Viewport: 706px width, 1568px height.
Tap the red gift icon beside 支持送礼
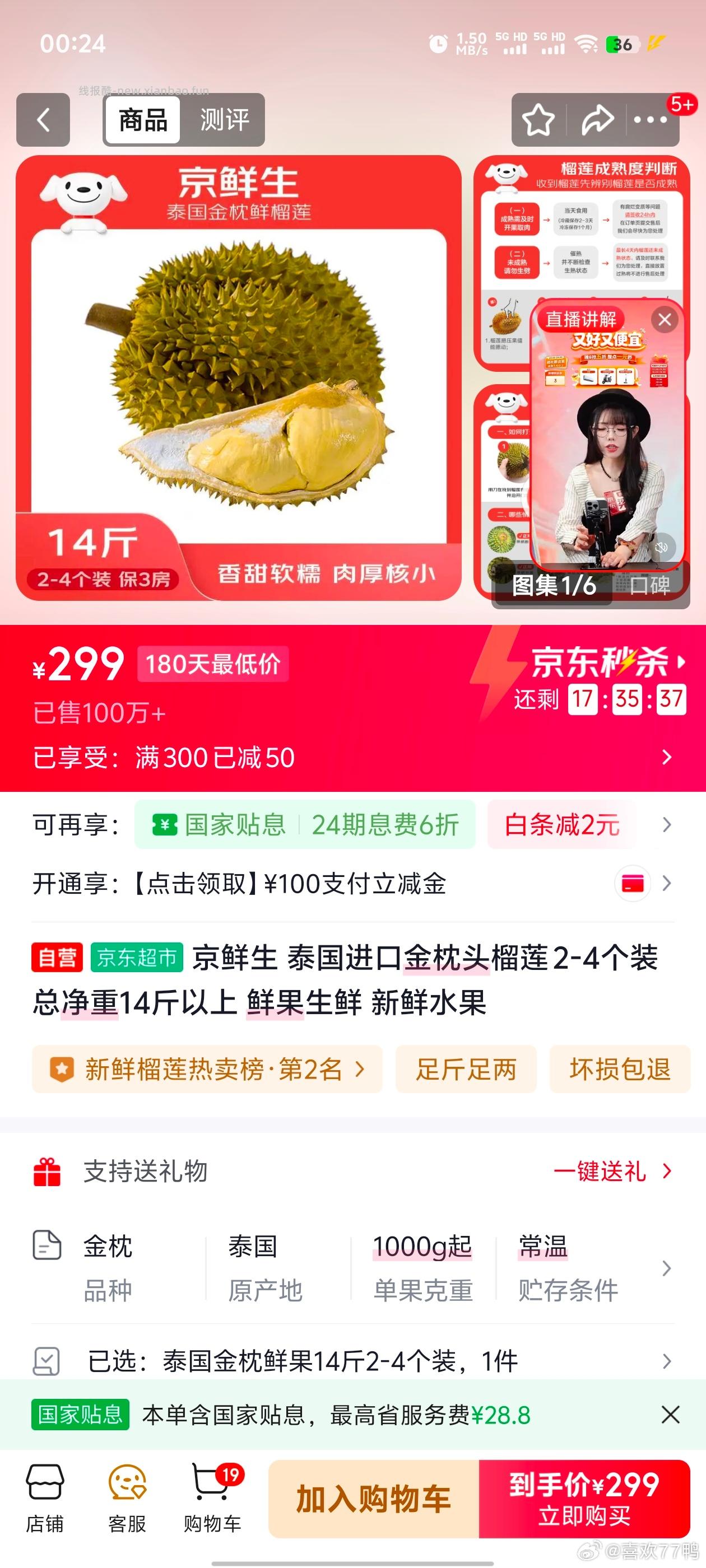pyautogui.click(x=47, y=1170)
